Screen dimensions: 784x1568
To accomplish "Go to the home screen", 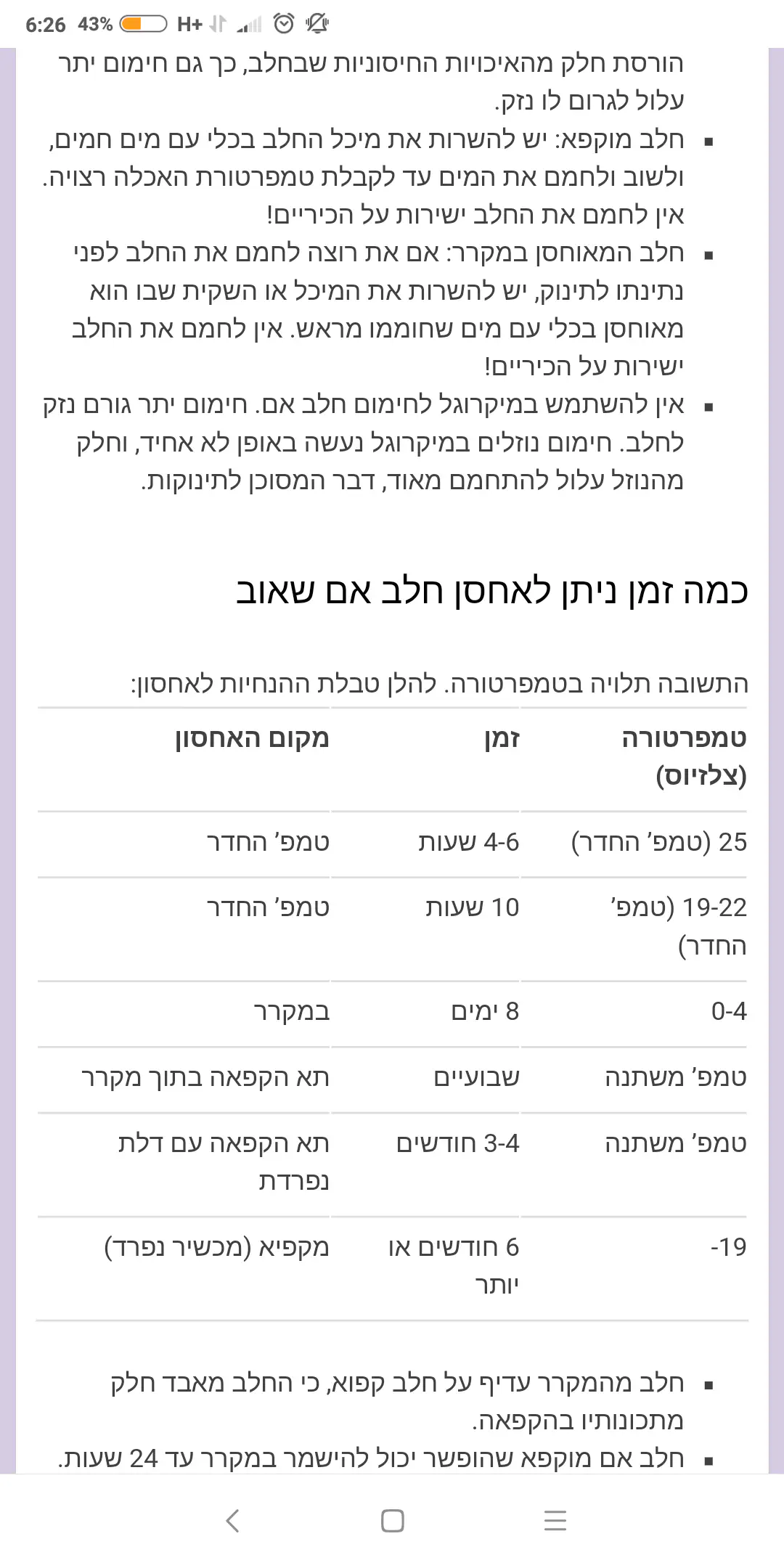I will point(392,1520).
